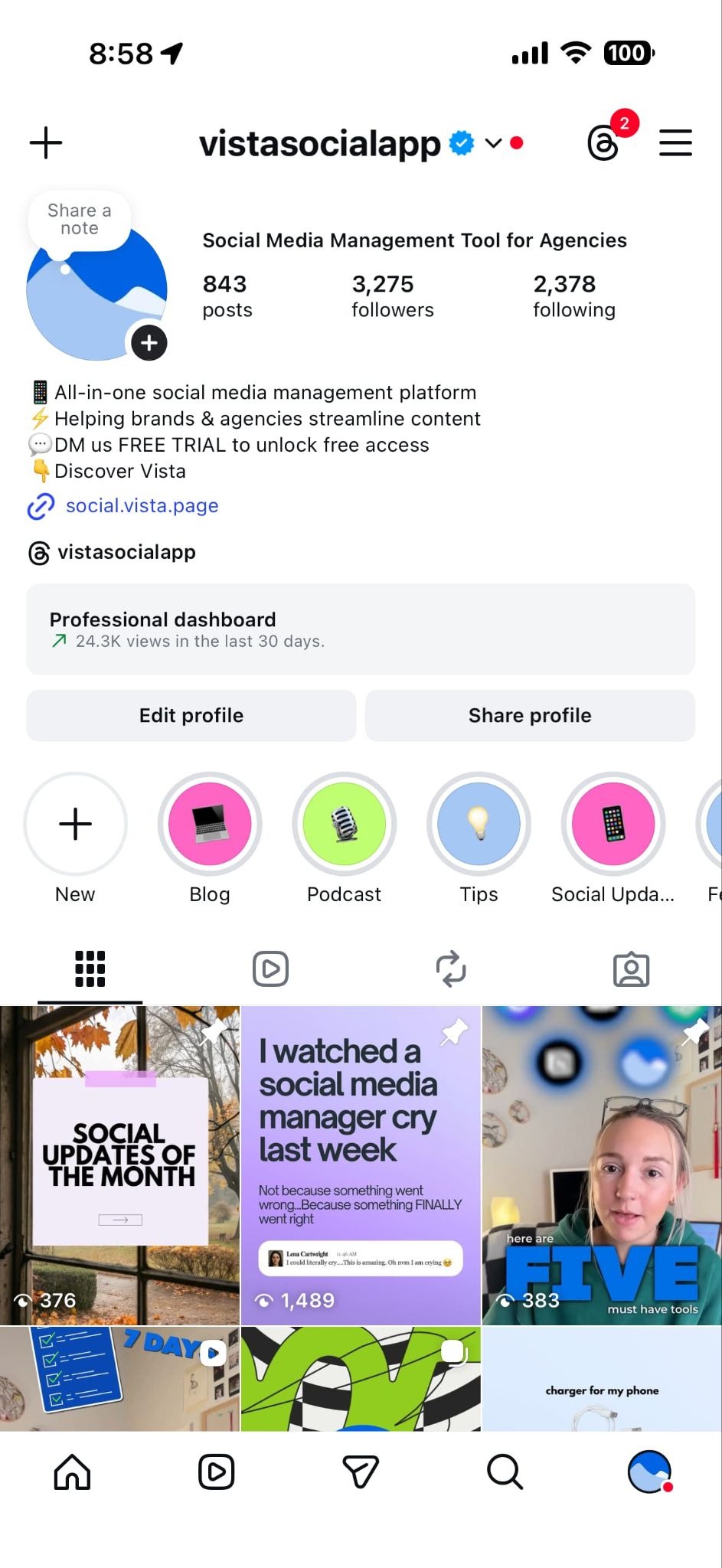Switch to the video posts tab

(x=270, y=969)
